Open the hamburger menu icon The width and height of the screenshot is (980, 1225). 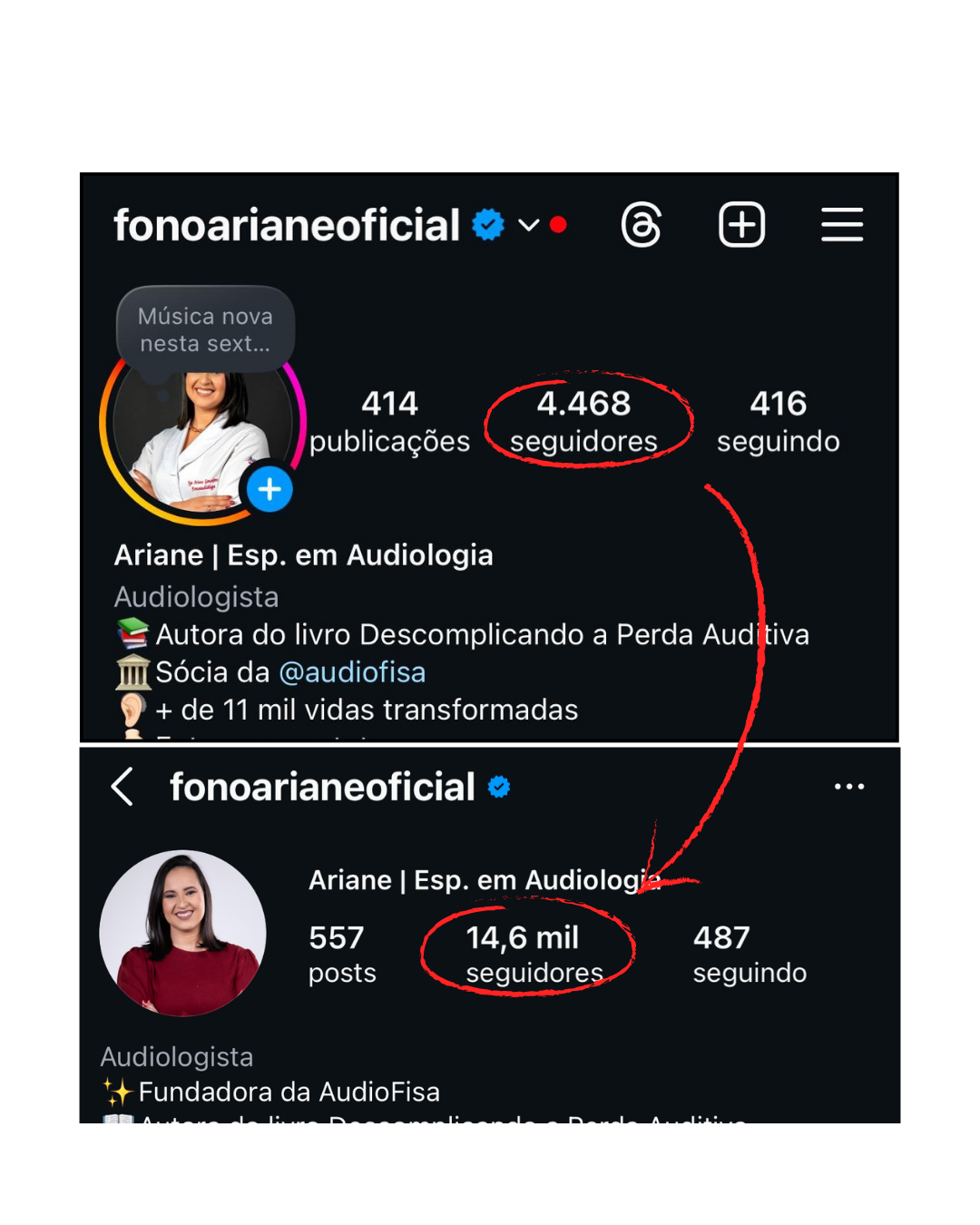pyautogui.click(x=841, y=225)
